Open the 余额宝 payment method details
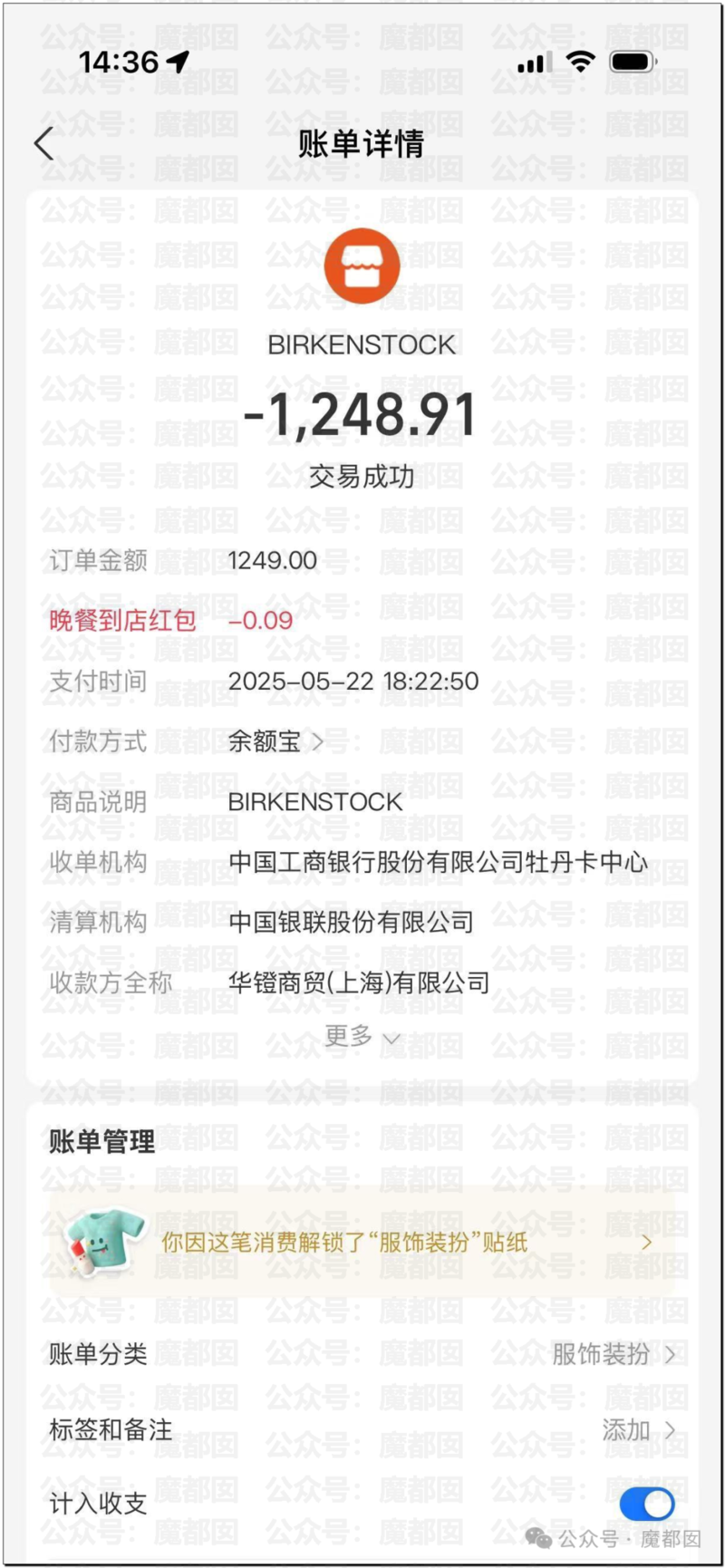The width and height of the screenshot is (725, 1568). click(275, 741)
